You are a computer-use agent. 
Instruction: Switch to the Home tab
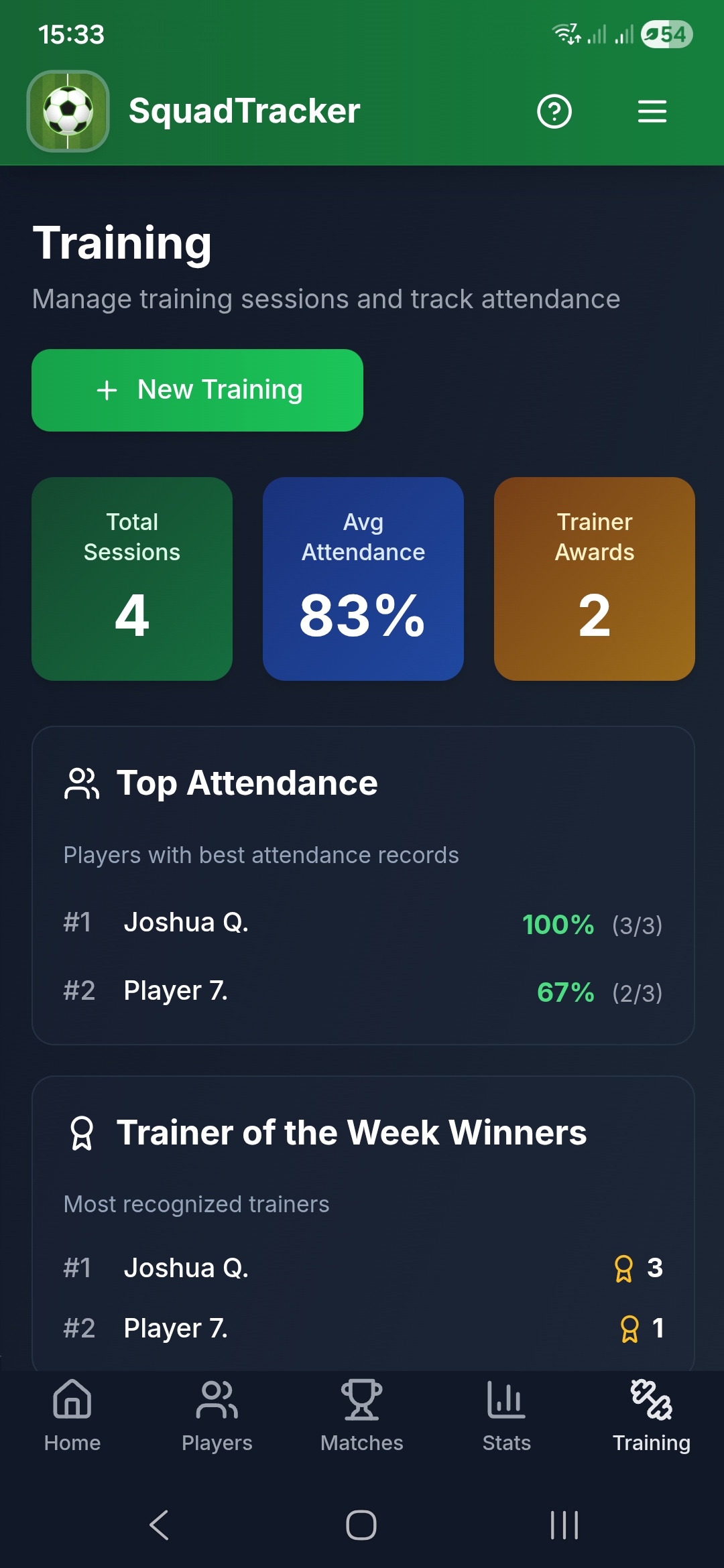[x=72, y=1415]
